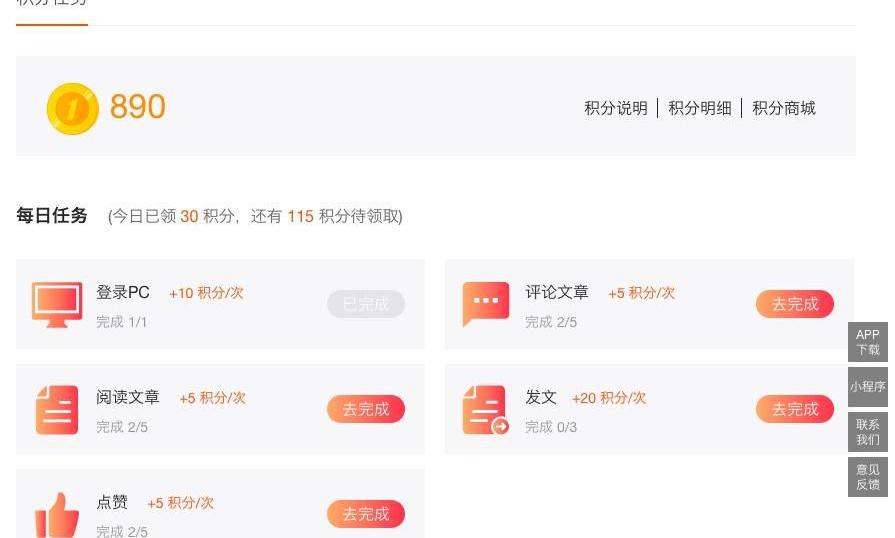Open 意见反馈 feedback button

(868, 477)
